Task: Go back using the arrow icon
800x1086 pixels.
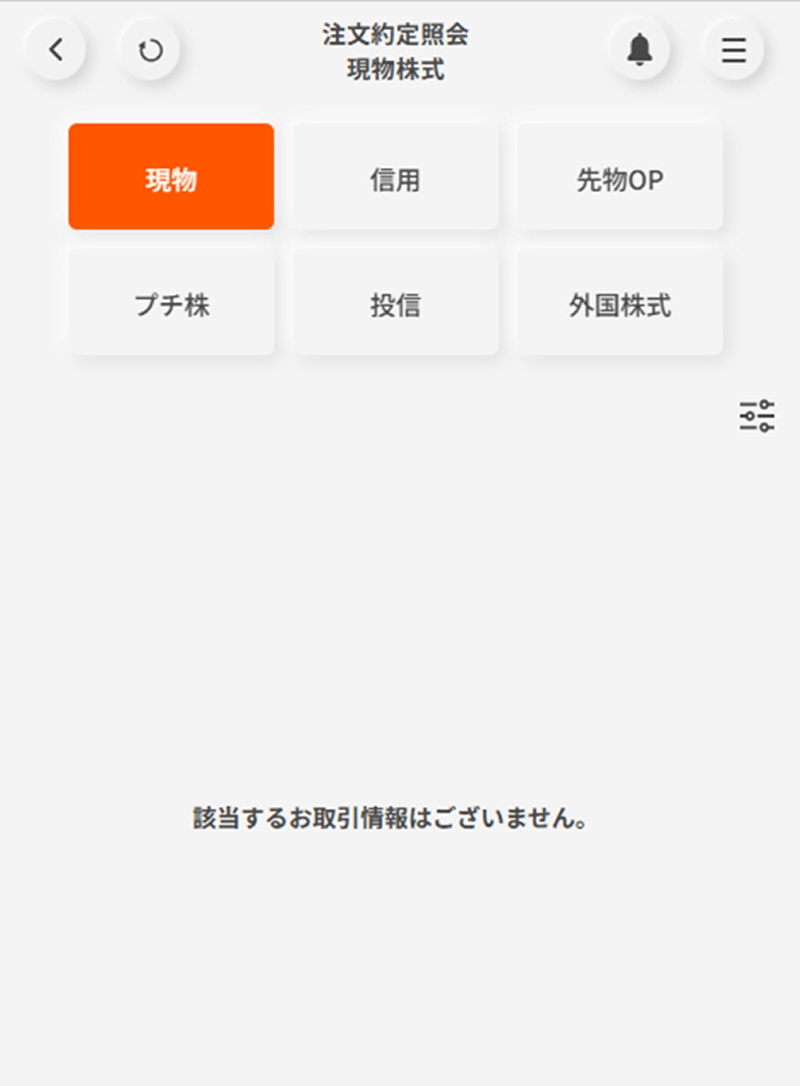Action: pyautogui.click(x=56, y=50)
